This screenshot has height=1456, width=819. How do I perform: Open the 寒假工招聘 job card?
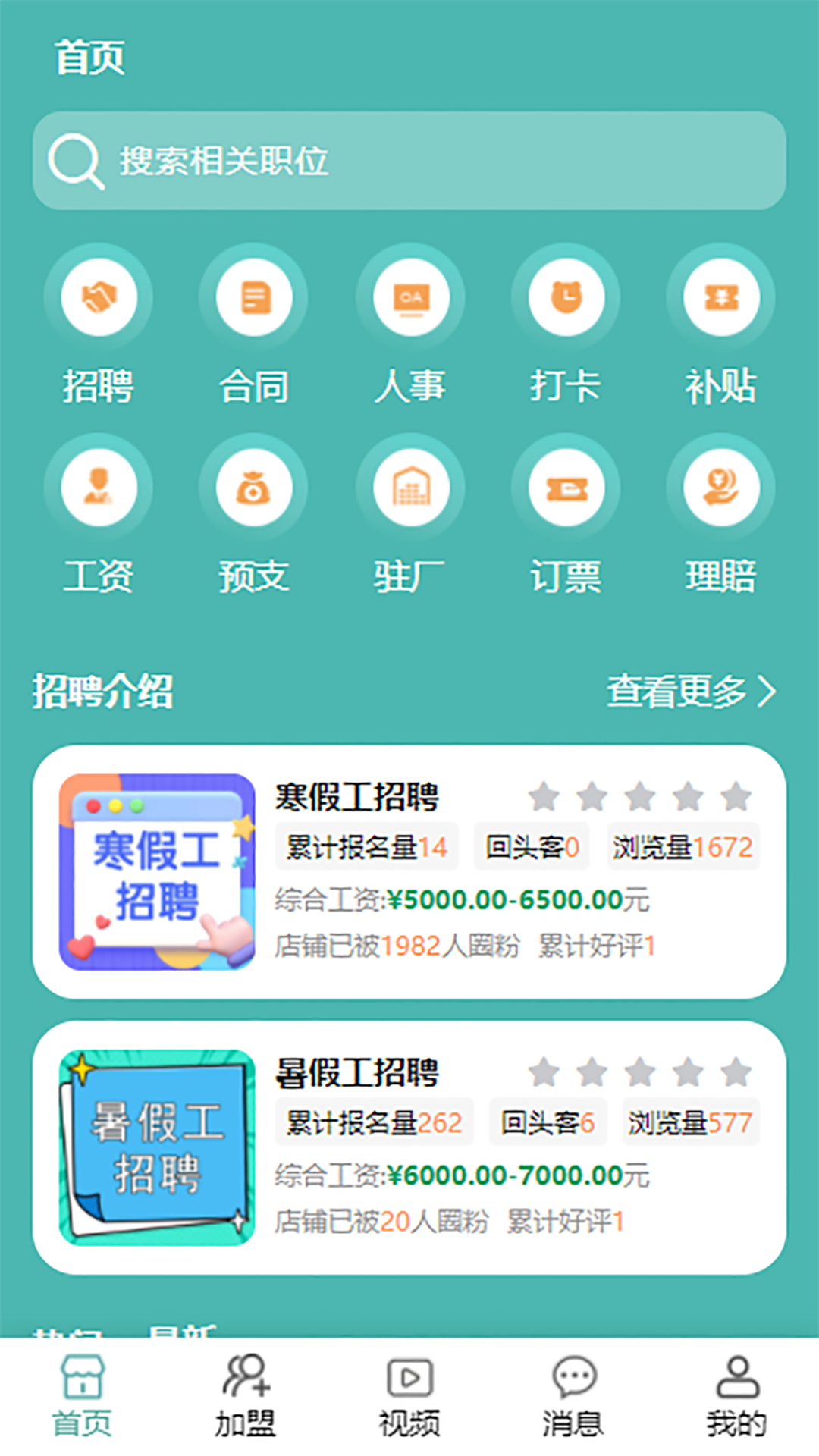409,872
